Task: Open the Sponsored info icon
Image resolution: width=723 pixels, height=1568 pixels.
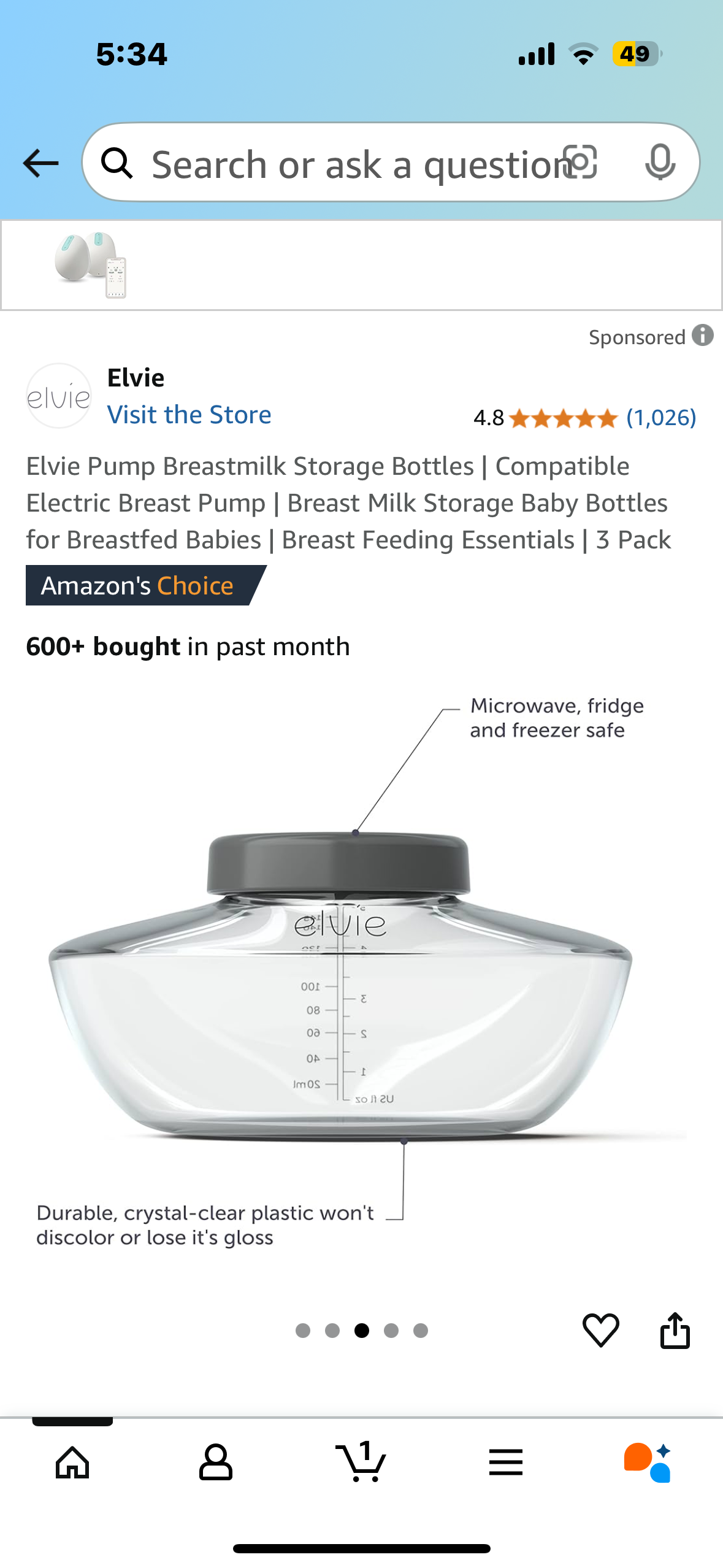Action: pos(703,336)
